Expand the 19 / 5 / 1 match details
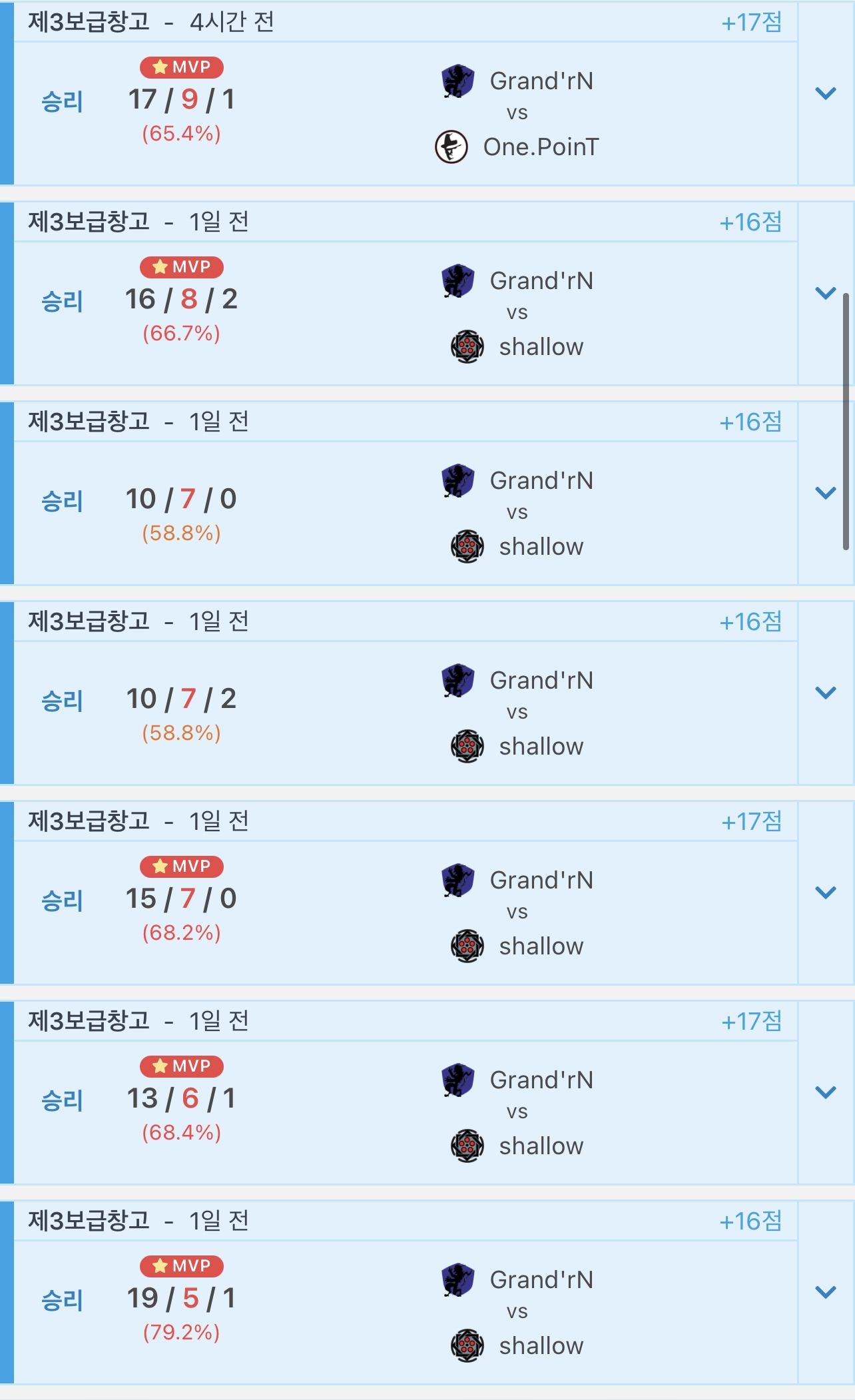 pyautogui.click(x=826, y=1292)
